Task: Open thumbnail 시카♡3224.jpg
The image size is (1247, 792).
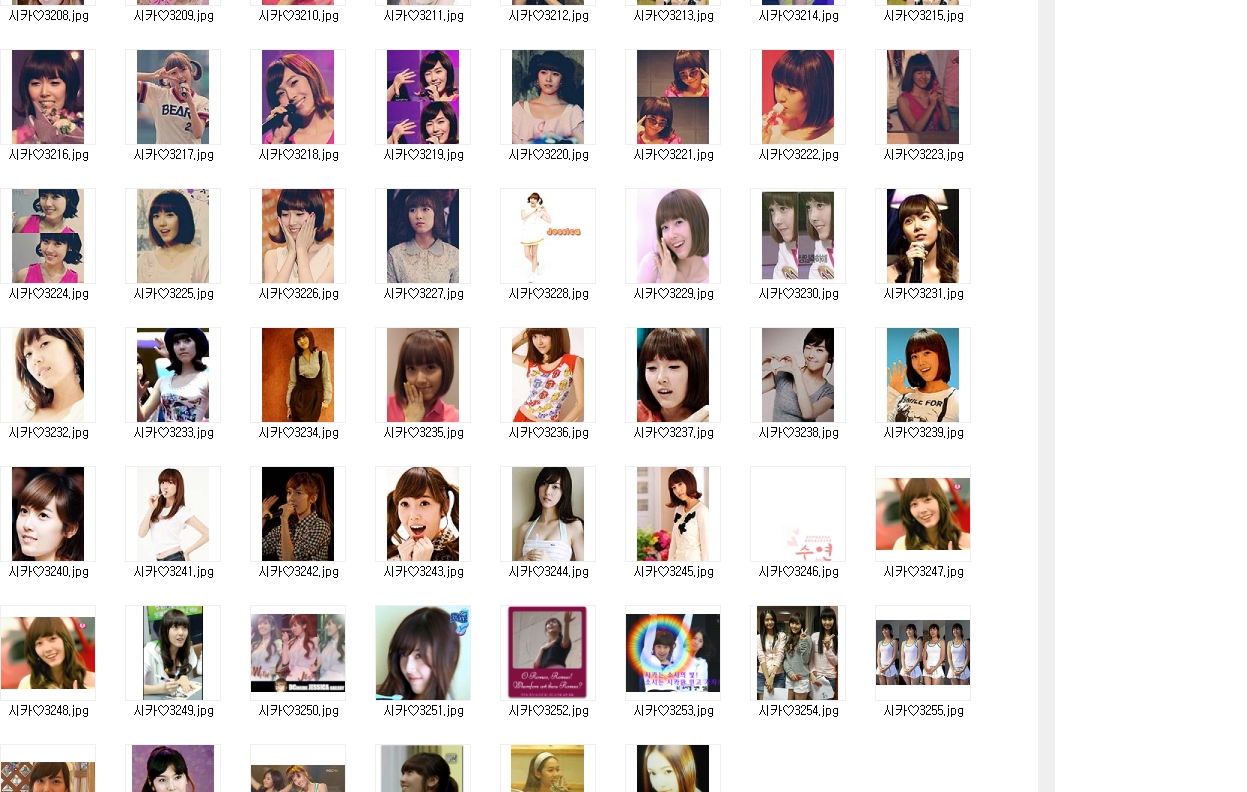Action: (x=48, y=236)
